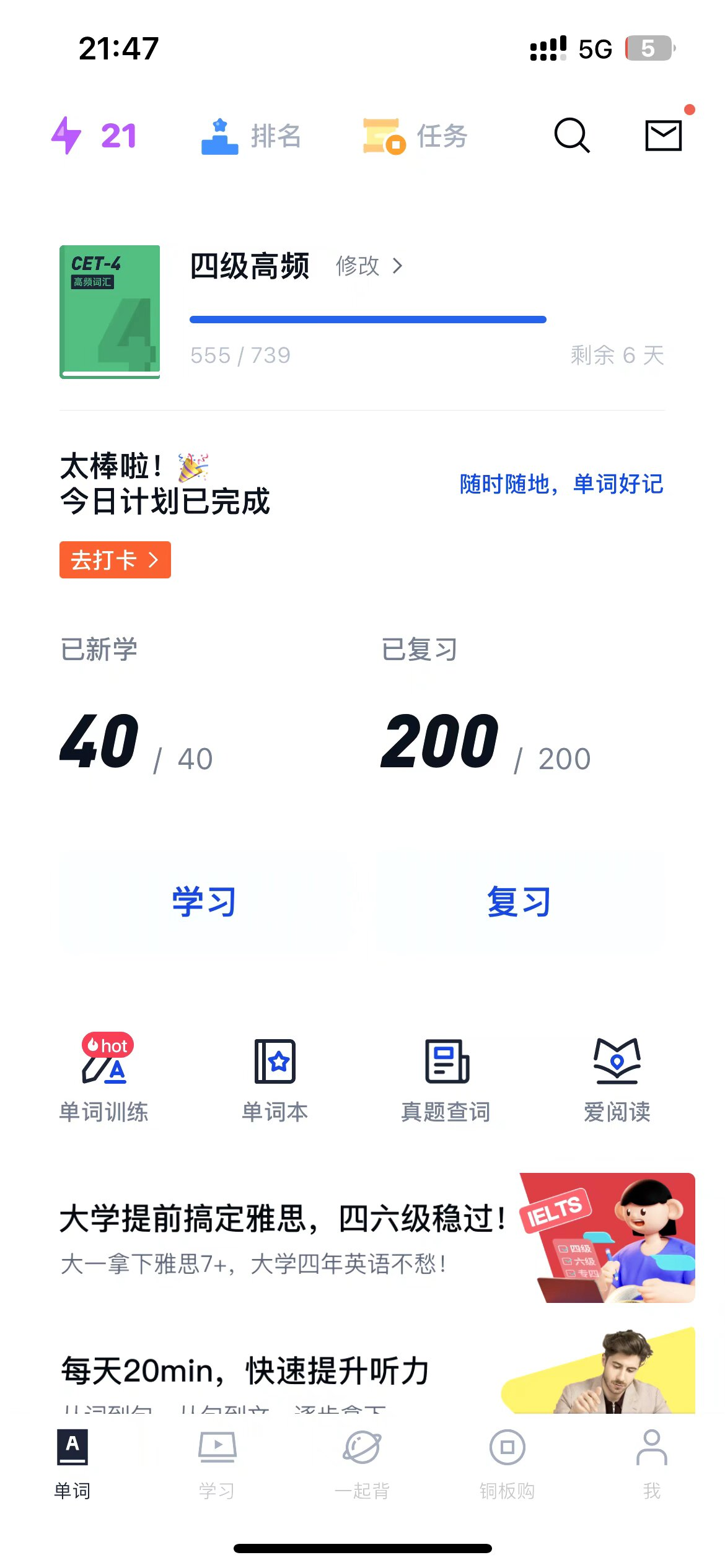
Task: Tap the lightning streak counter 21
Action: click(x=94, y=136)
